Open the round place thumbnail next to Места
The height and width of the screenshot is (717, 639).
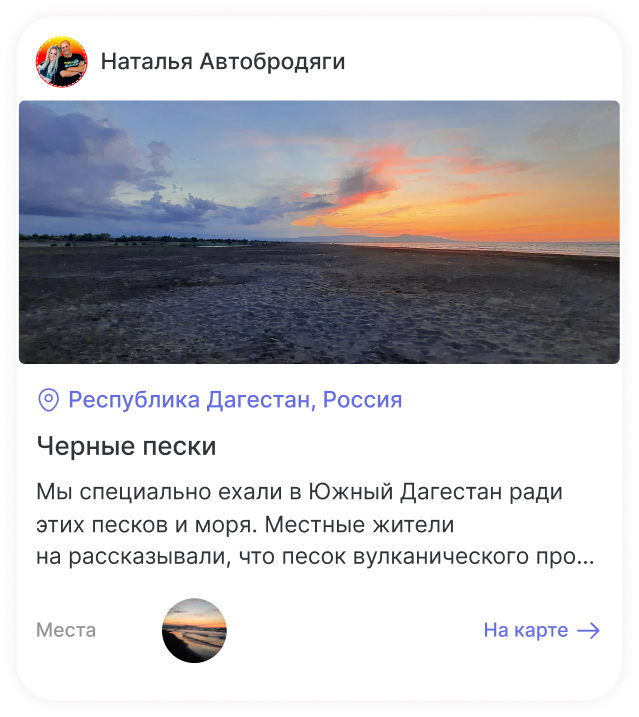tap(194, 630)
